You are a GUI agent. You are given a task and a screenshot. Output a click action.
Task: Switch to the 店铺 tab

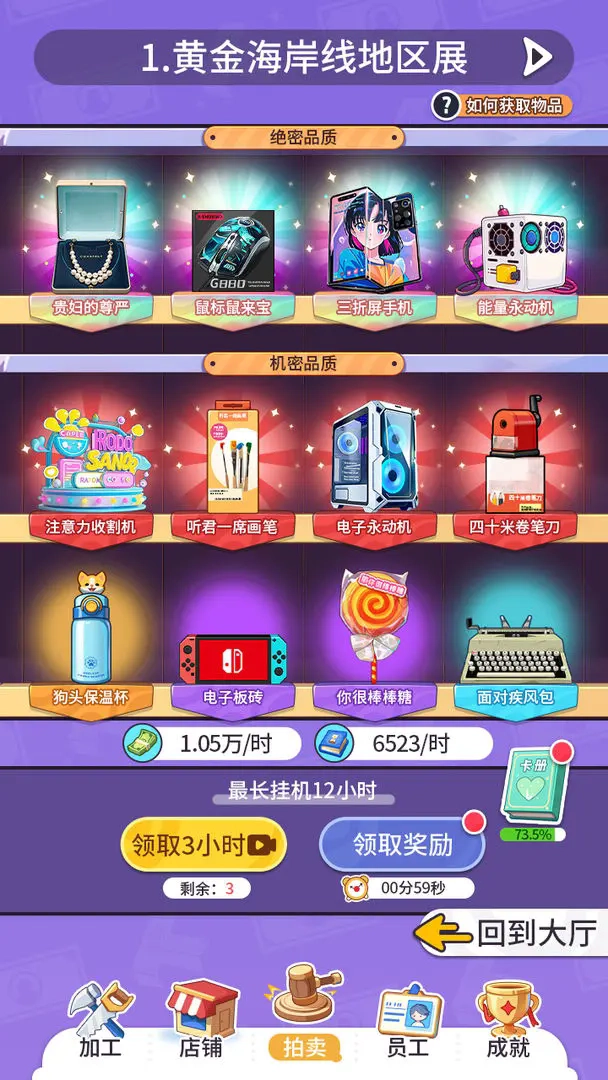[201, 1018]
